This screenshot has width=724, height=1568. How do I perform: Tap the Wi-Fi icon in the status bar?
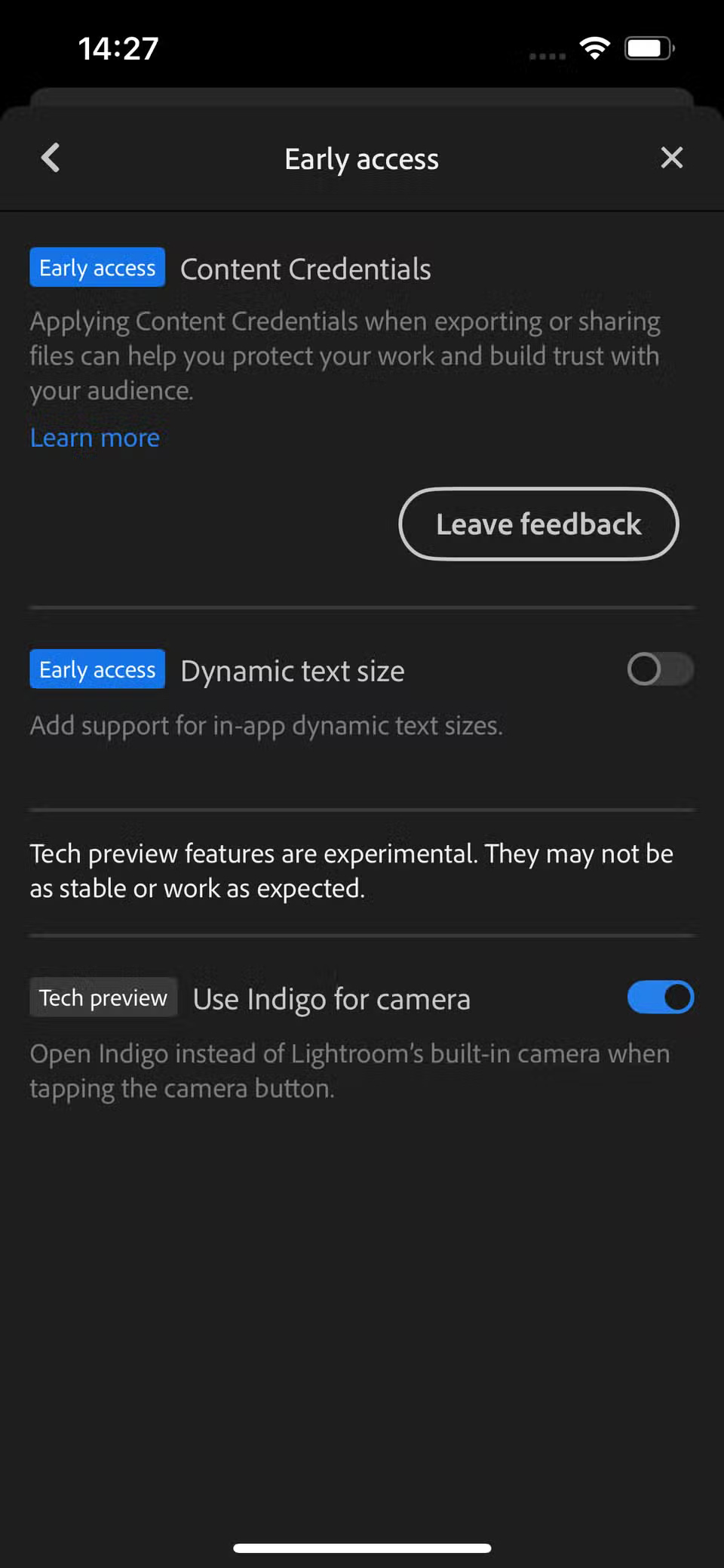(x=594, y=48)
